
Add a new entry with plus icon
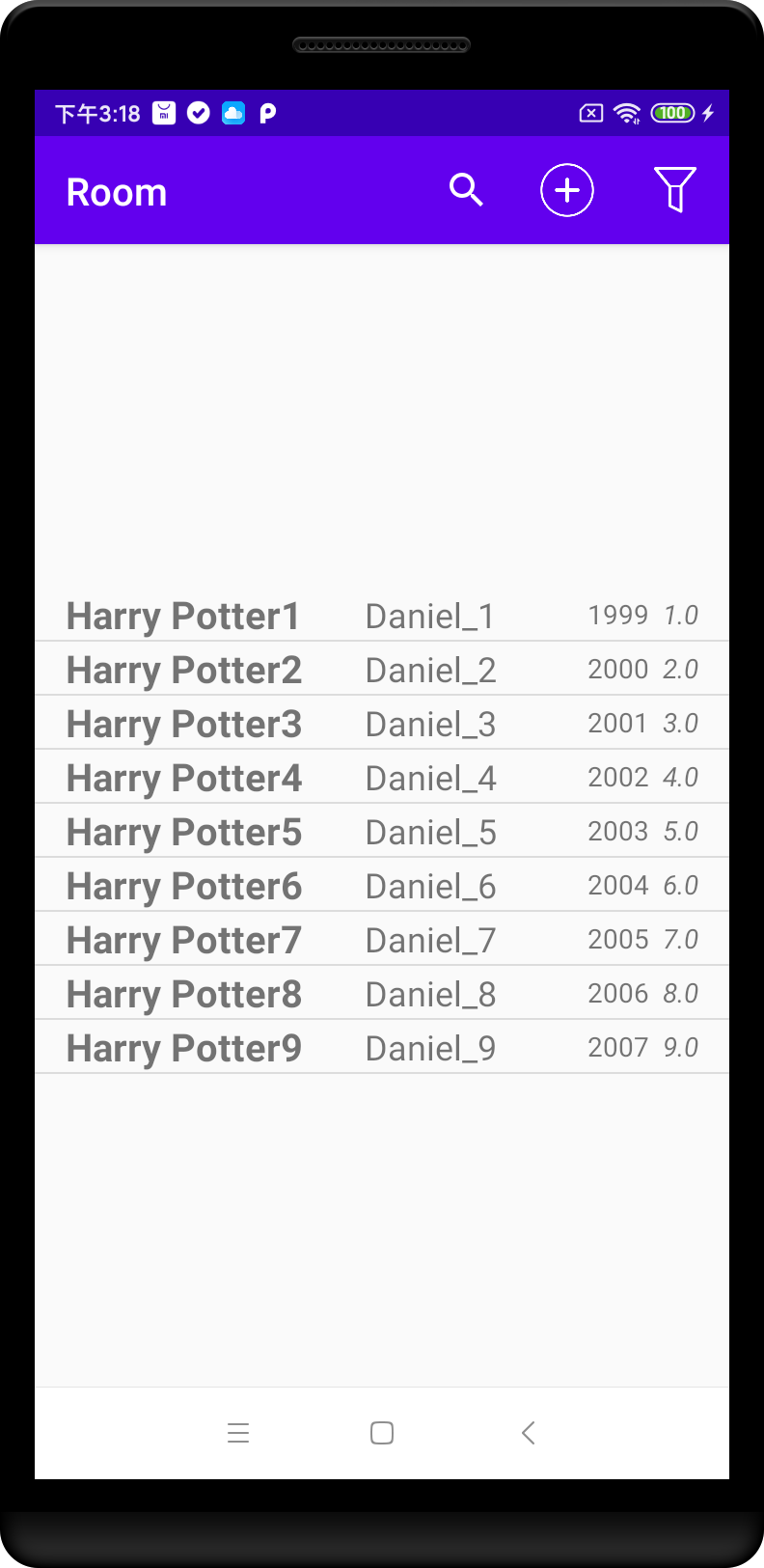567,190
